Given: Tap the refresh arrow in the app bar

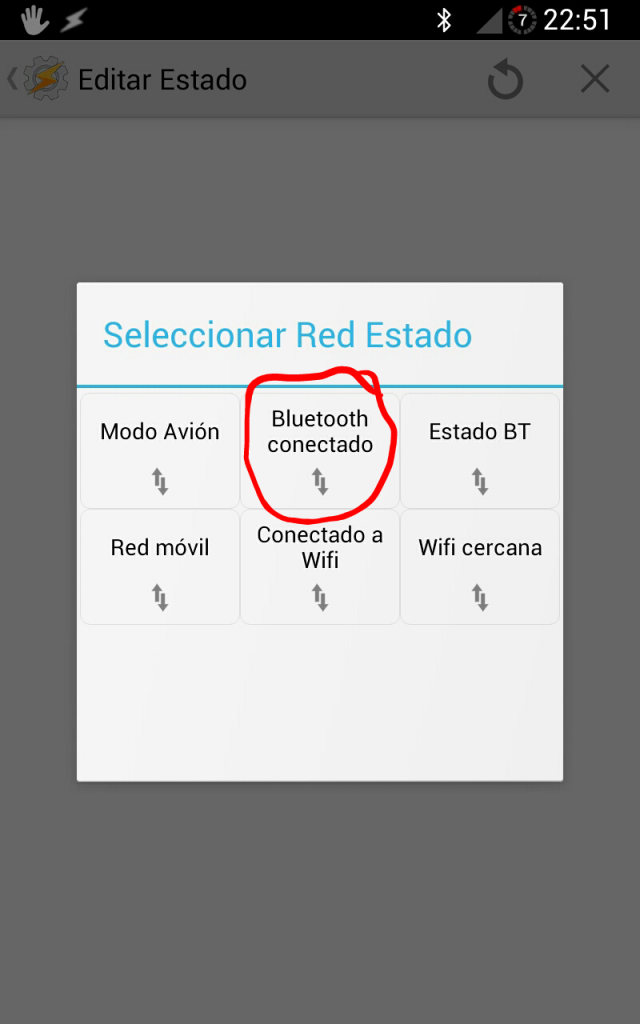Looking at the screenshot, I should [x=505, y=80].
